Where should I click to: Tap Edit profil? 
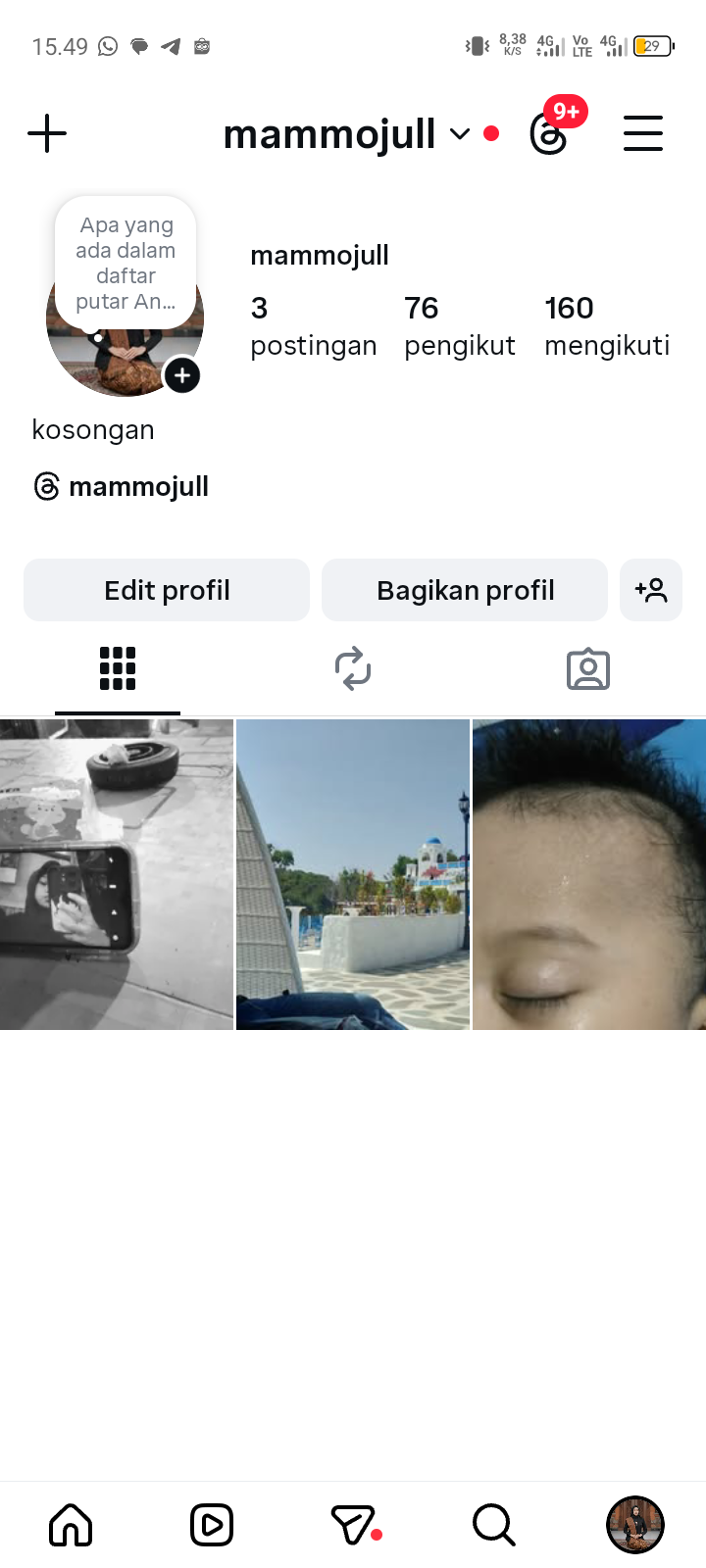[167, 590]
